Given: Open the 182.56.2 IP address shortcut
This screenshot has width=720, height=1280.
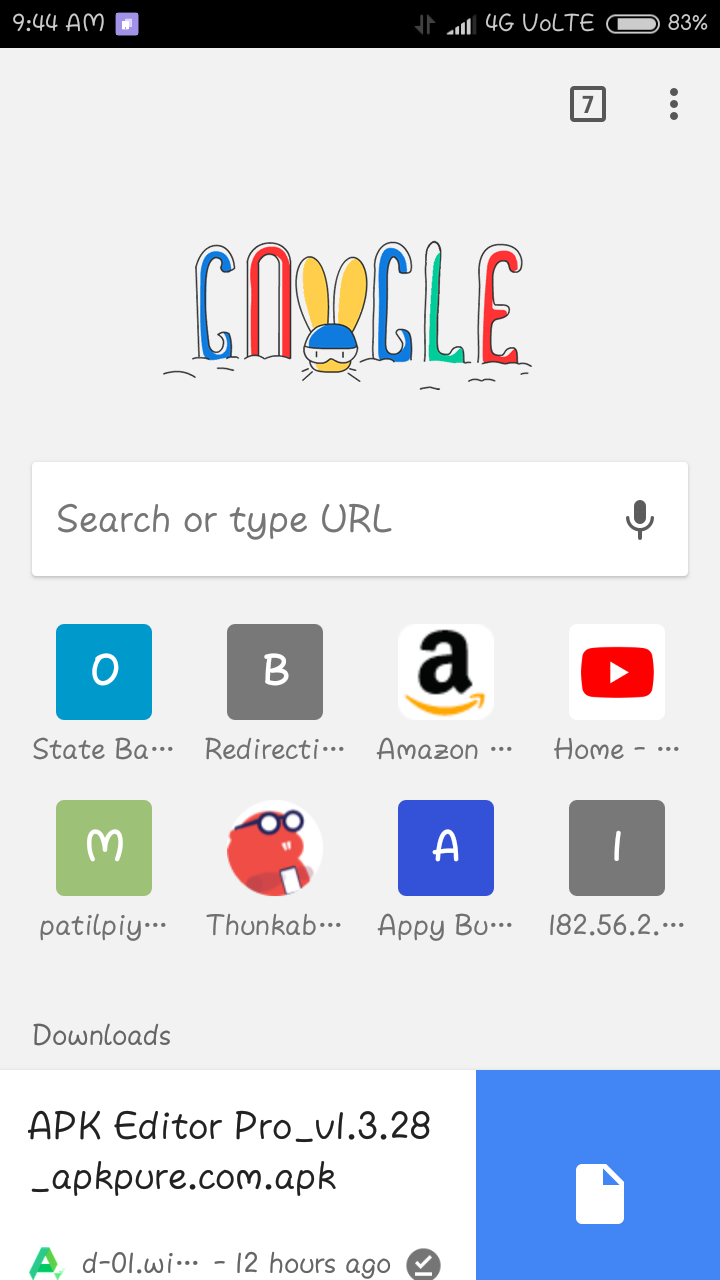Looking at the screenshot, I should coord(617,848).
